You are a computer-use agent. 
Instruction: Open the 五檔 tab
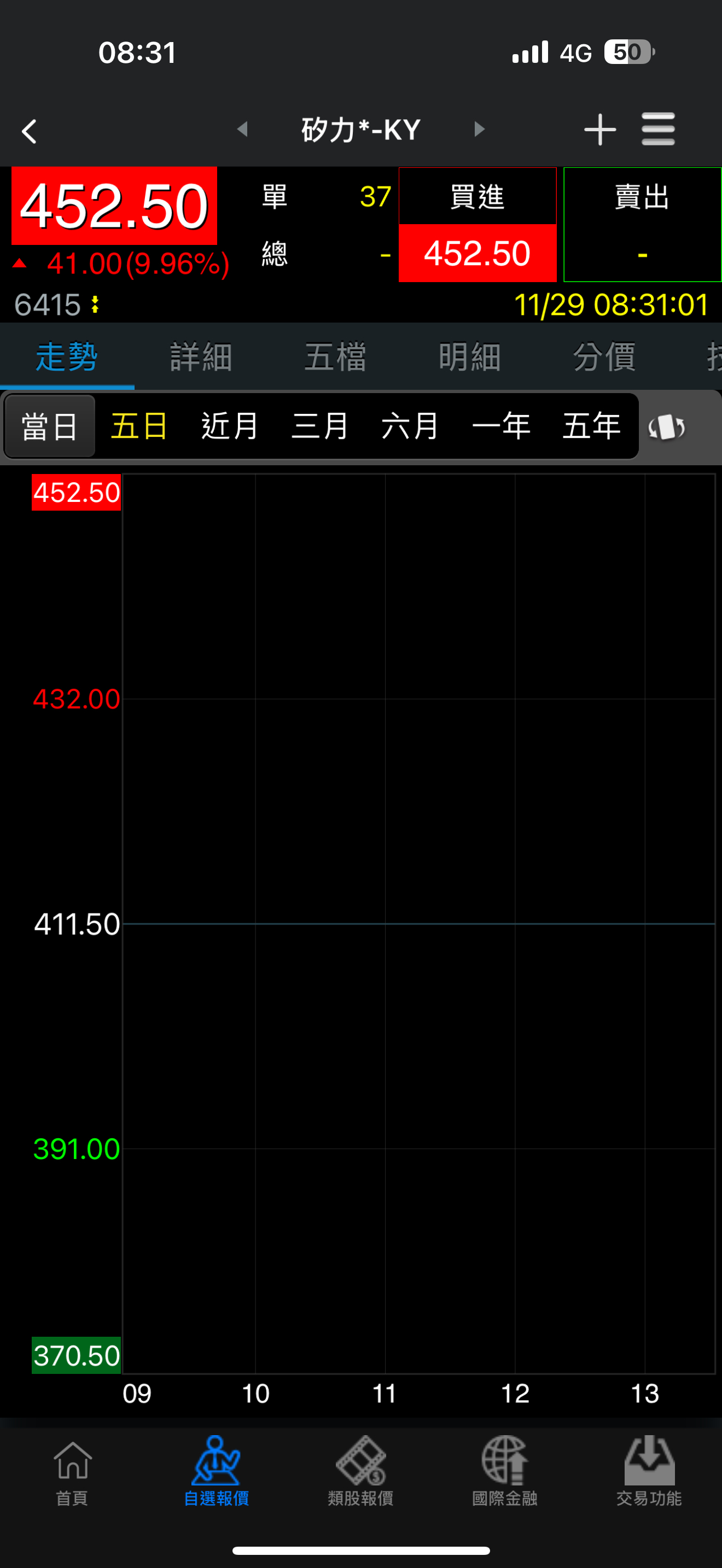click(335, 356)
